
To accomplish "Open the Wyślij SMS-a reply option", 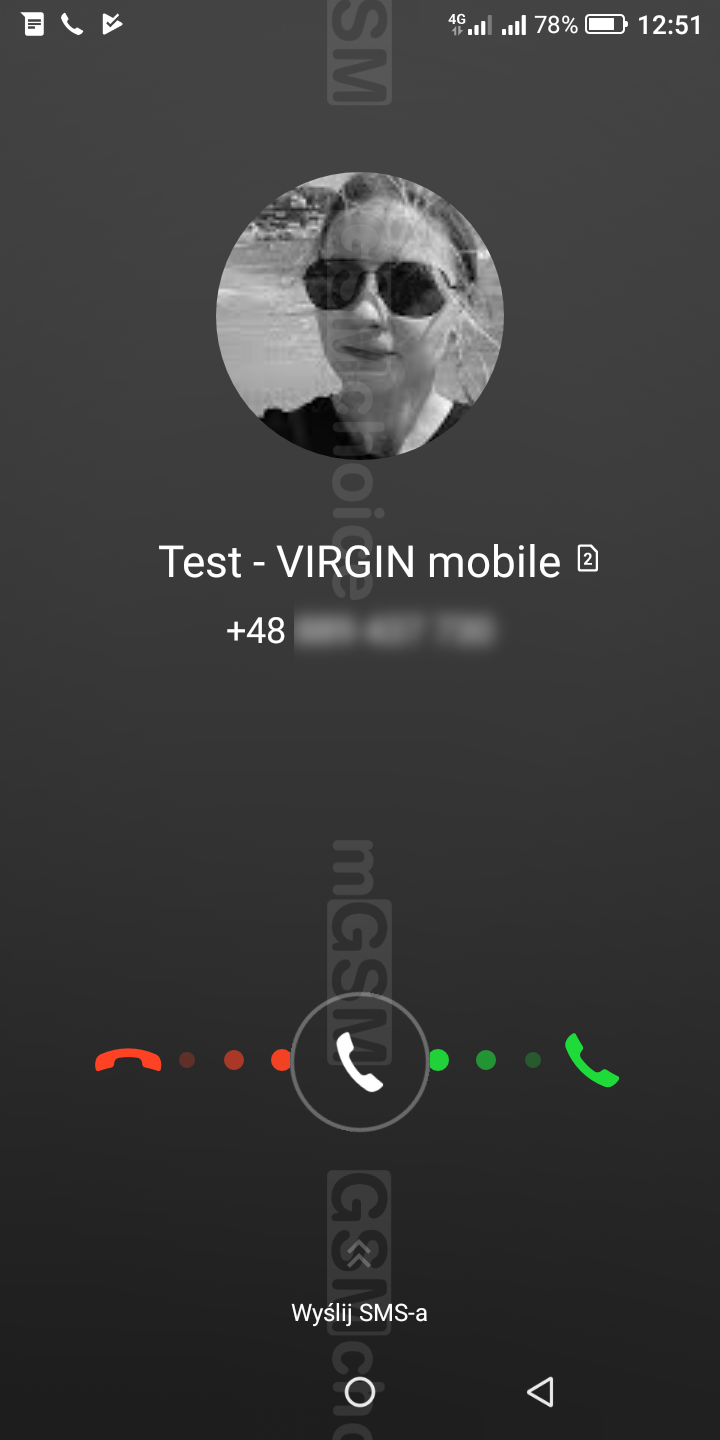I will 359,1312.
